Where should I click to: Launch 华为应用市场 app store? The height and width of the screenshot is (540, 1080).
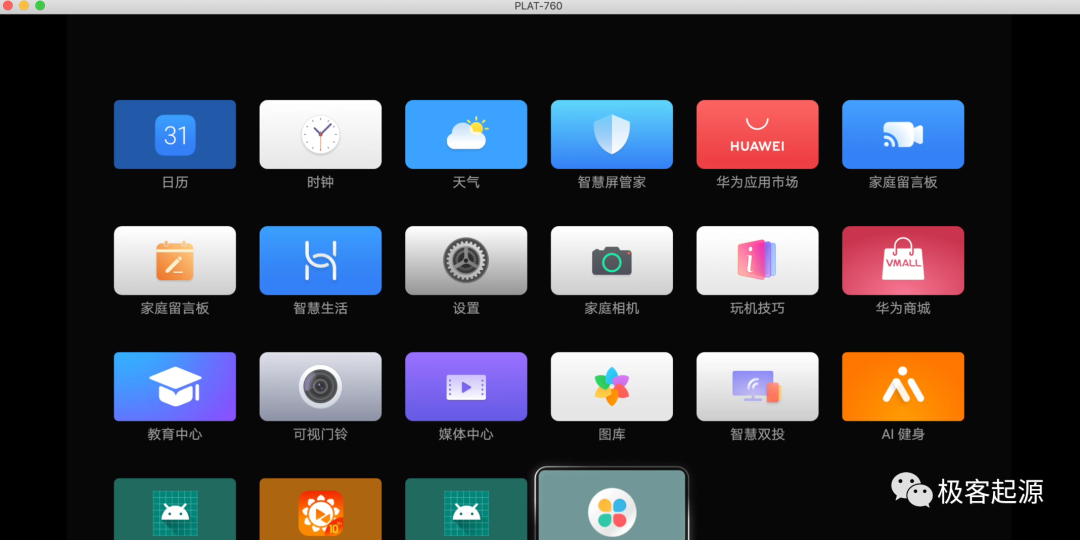tap(757, 134)
